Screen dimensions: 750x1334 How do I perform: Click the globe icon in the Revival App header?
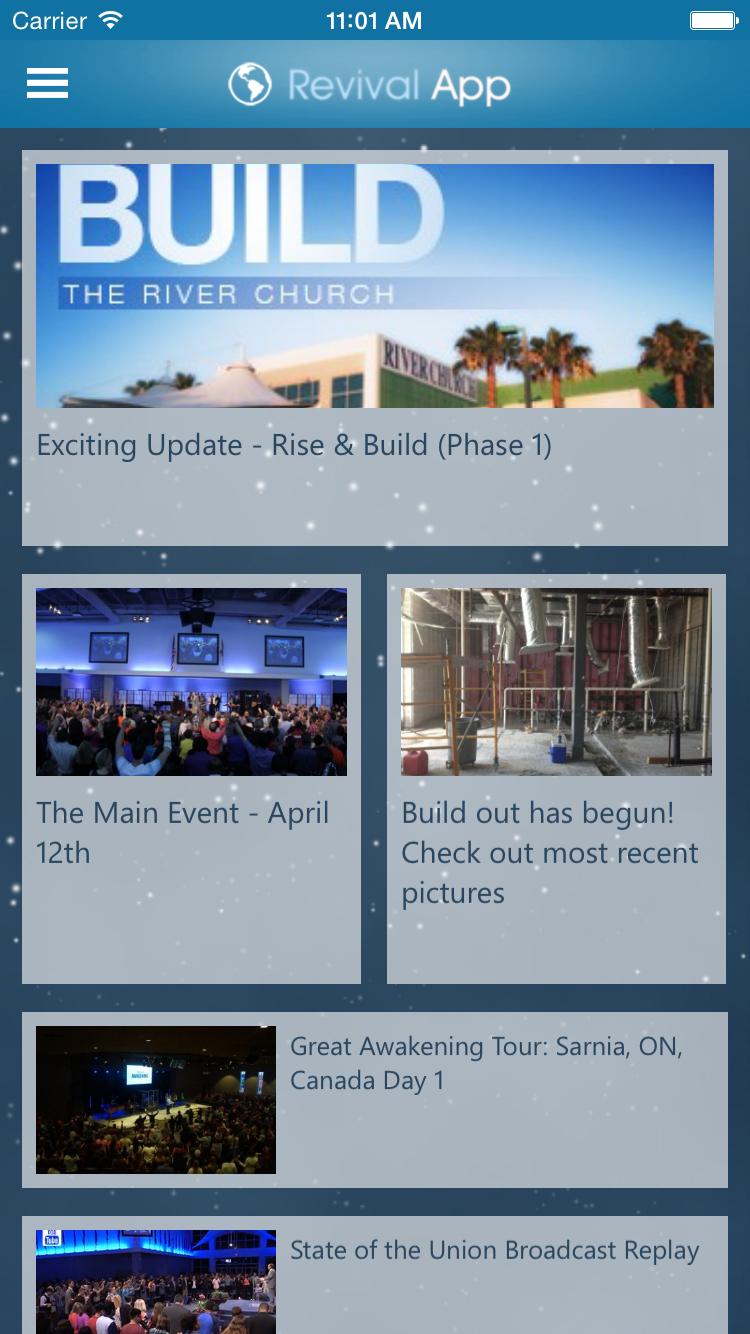251,83
